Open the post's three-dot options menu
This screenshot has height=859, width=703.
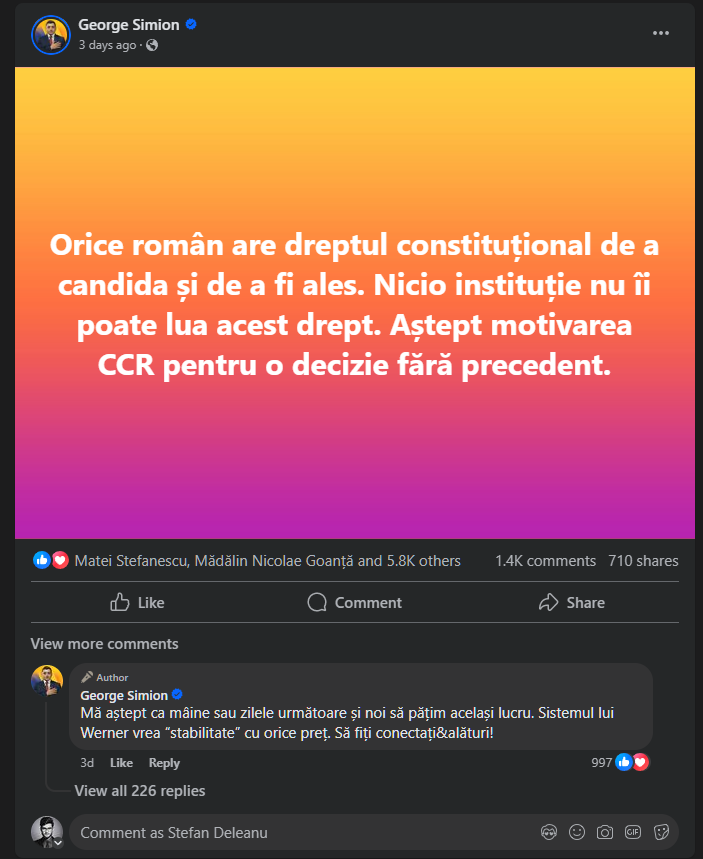point(661,33)
